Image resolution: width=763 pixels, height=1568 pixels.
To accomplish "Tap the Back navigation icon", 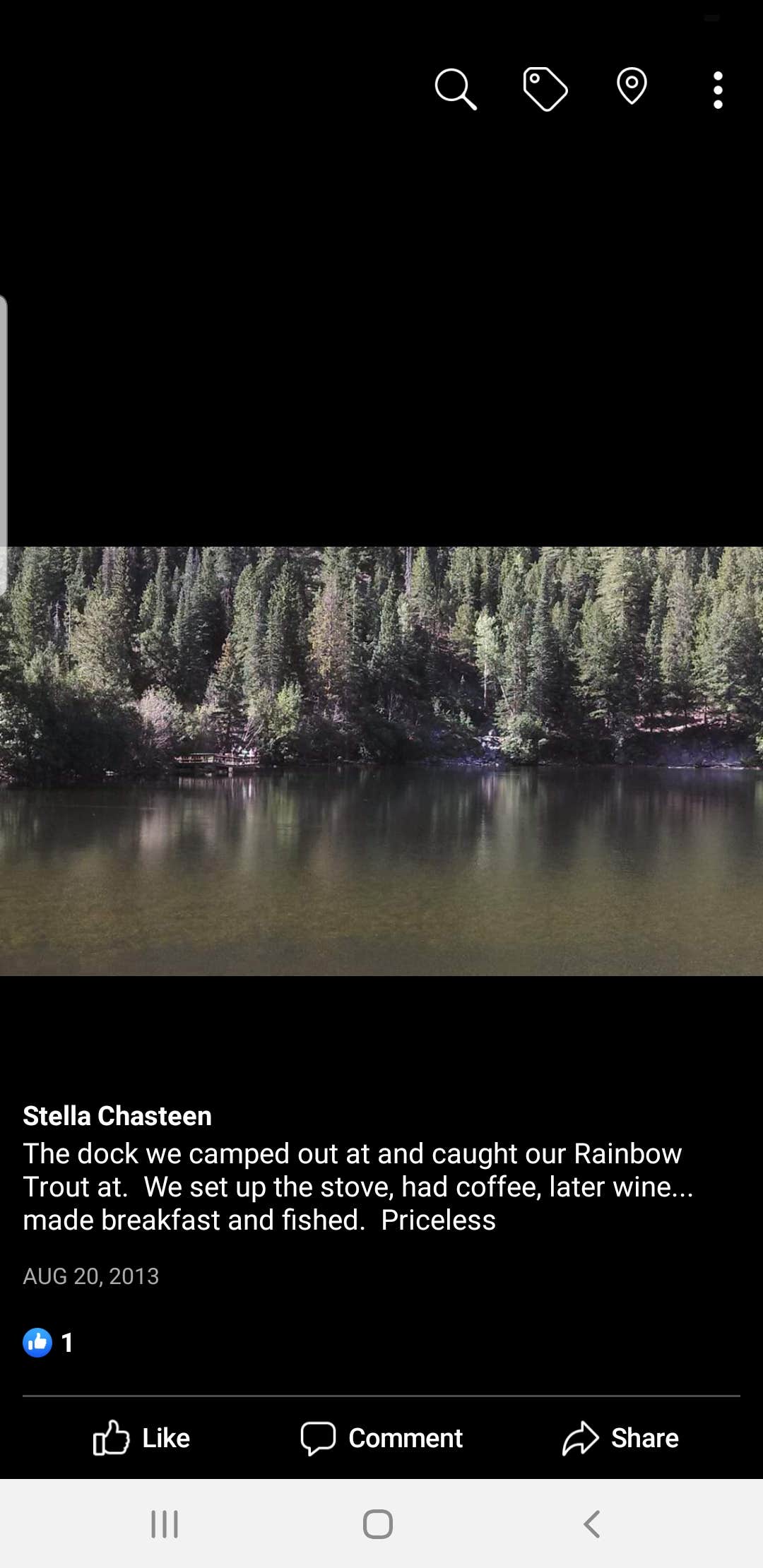I will [592, 1524].
